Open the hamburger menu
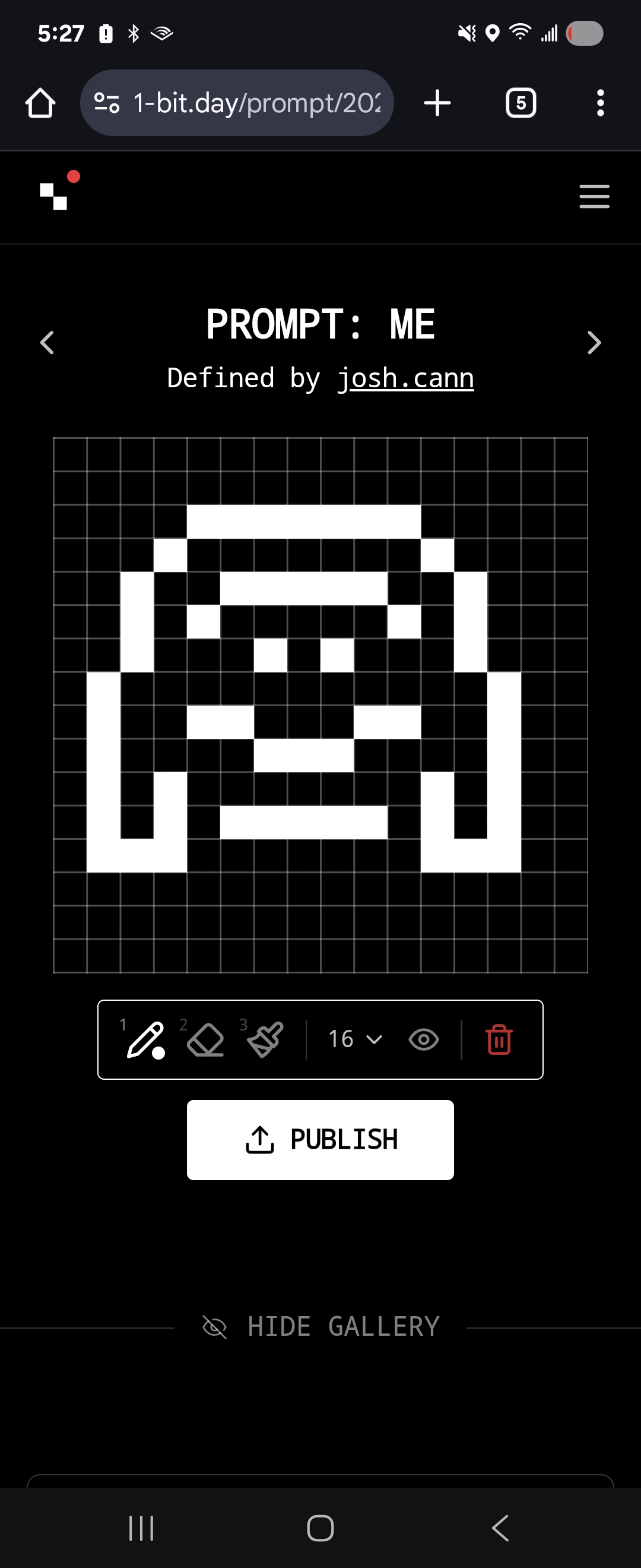Image resolution: width=641 pixels, height=1568 pixels. (x=594, y=196)
